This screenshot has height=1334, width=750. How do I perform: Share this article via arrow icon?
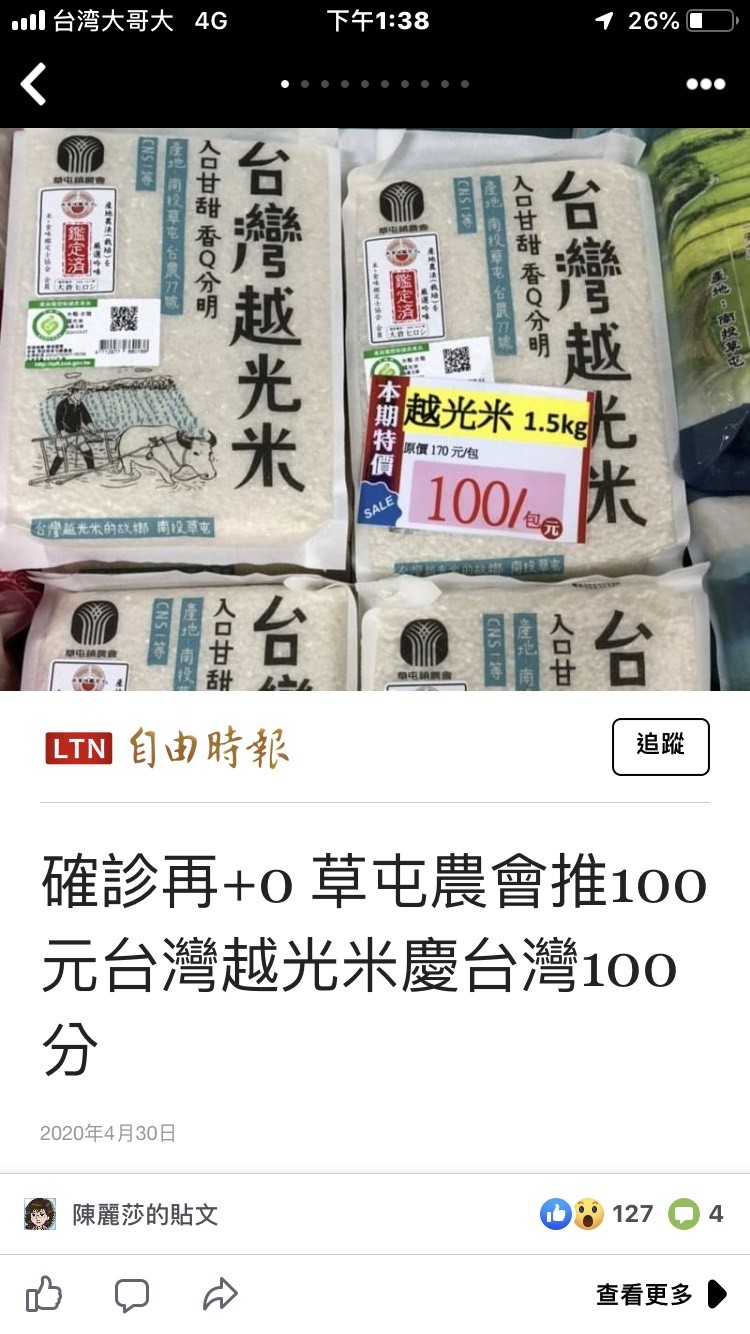[219, 1294]
